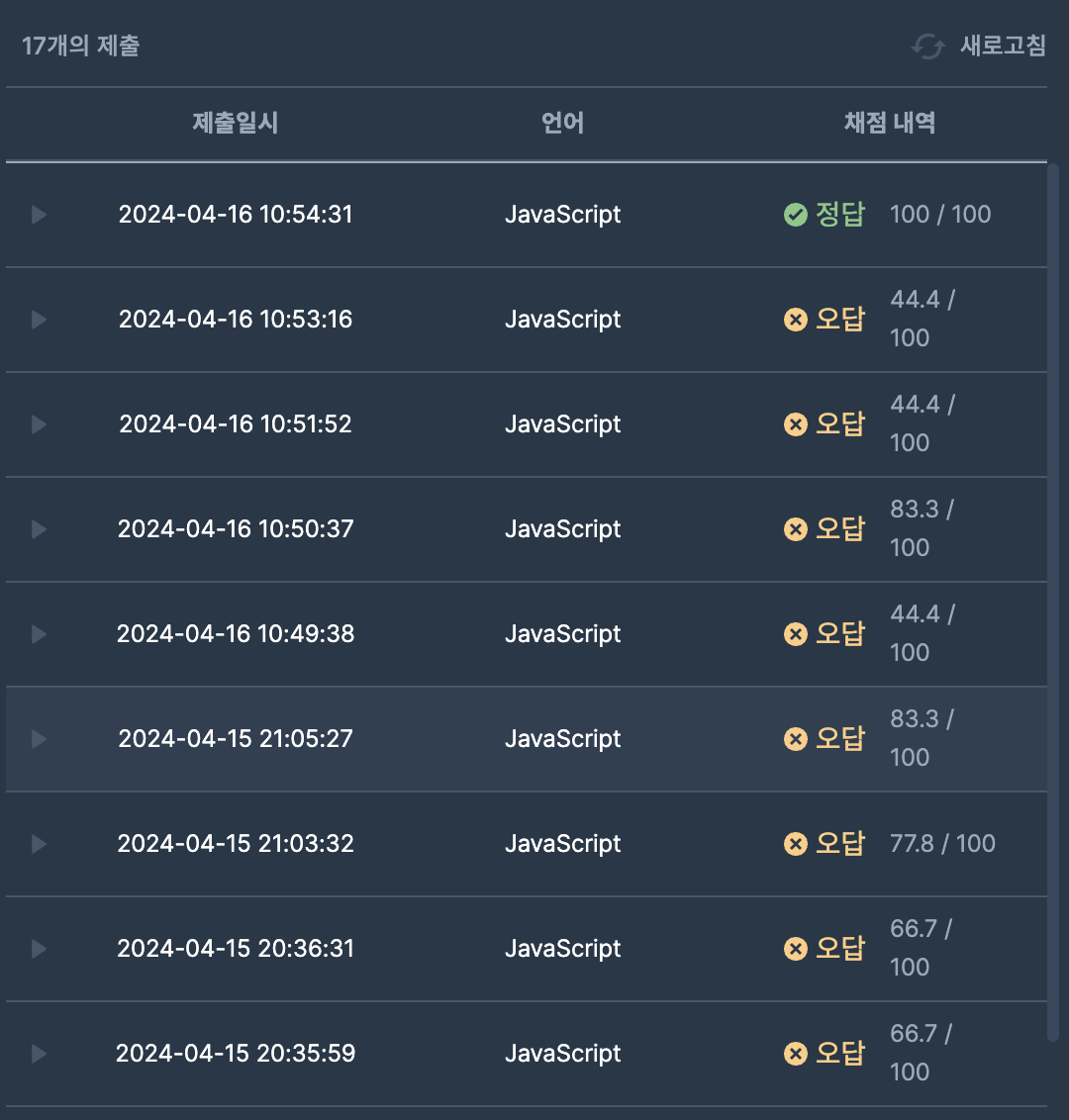Tap the 새로고침 refresh button

pyautogui.click(x=980, y=46)
